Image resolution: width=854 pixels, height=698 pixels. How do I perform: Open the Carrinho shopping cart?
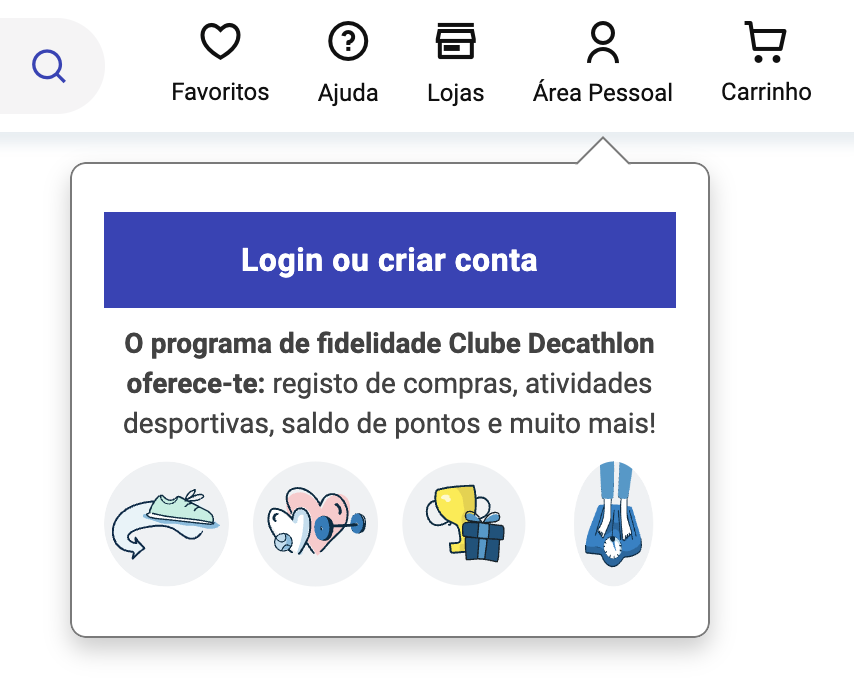coord(766,63)
